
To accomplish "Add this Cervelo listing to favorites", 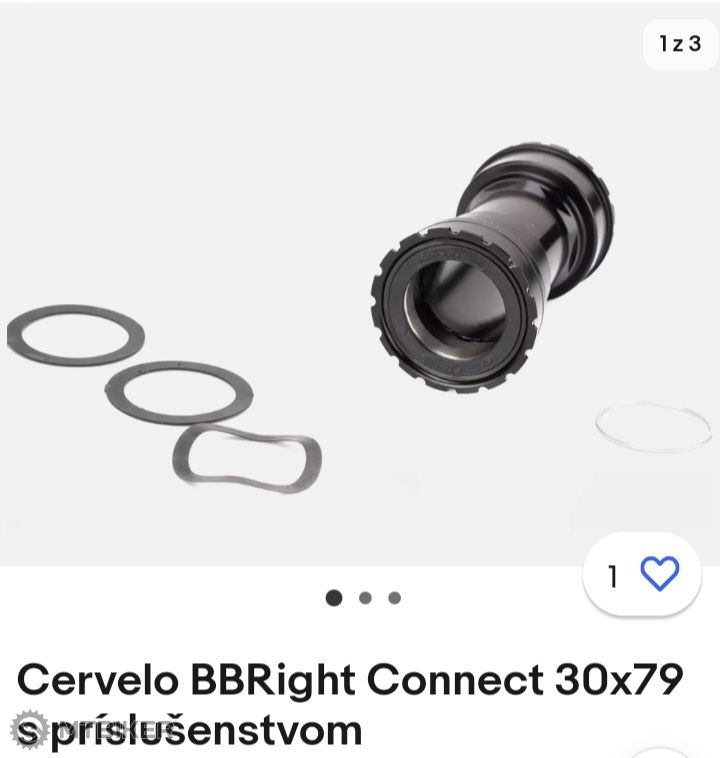I will (658, 574).
